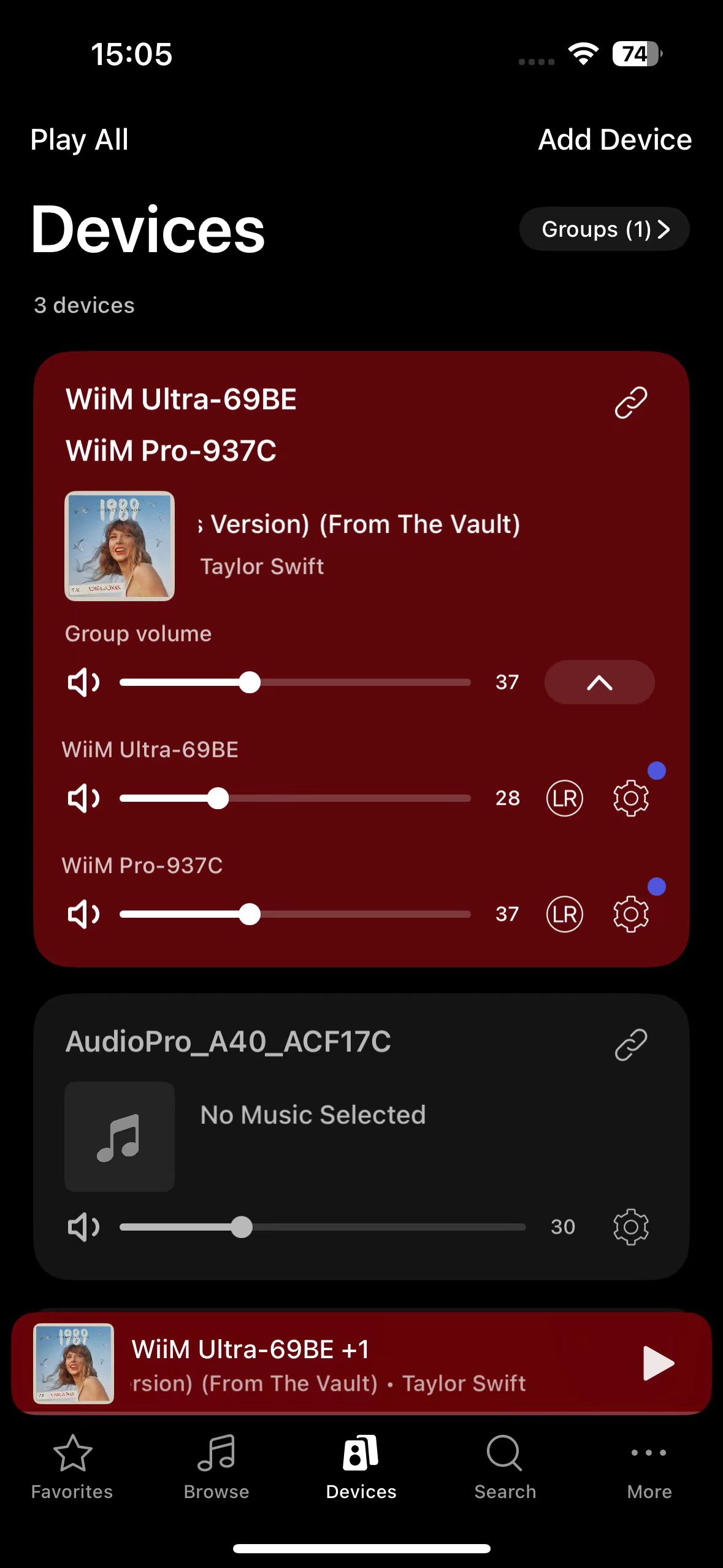Tap link icon on WiiM Ultra-69BE group card
723x1568 pixels.
point(630,402)
